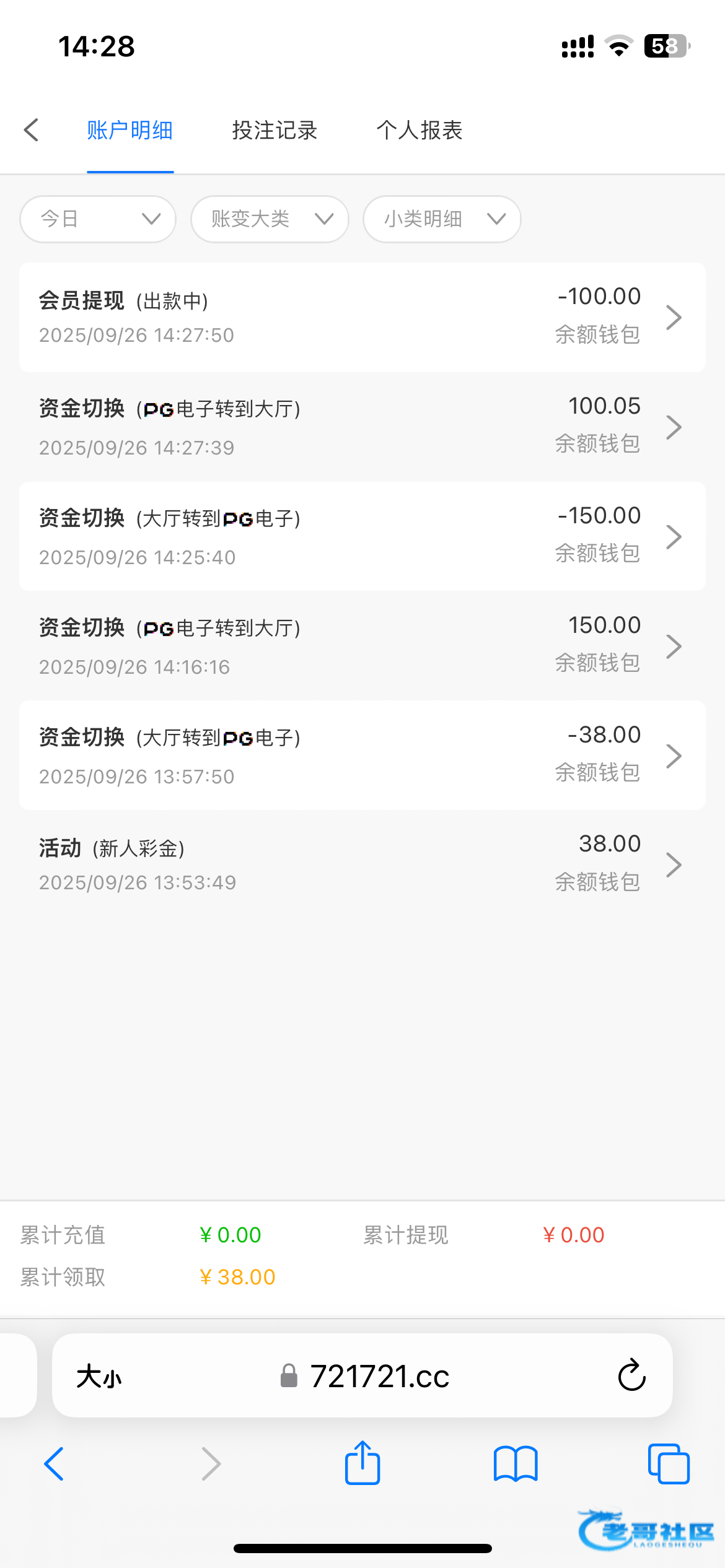Viewport: 725px width, 1568px height.
Task: Show all open Safari tabs
Action: tap(669, 1464)
